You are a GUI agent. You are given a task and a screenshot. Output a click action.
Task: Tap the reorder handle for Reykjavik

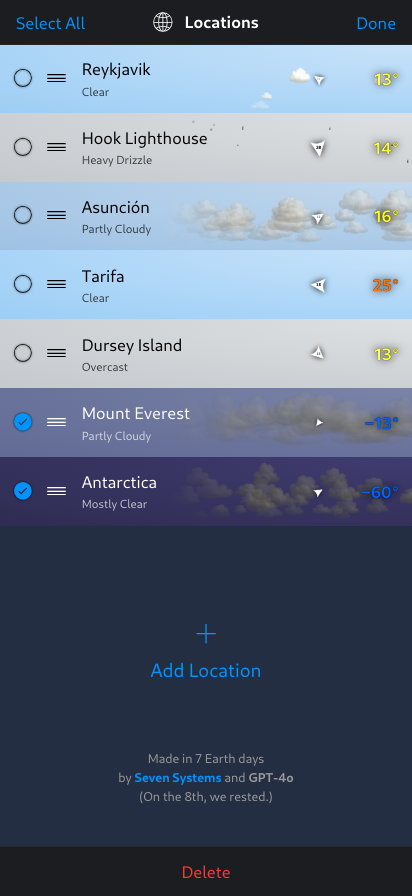pos(56,78)
